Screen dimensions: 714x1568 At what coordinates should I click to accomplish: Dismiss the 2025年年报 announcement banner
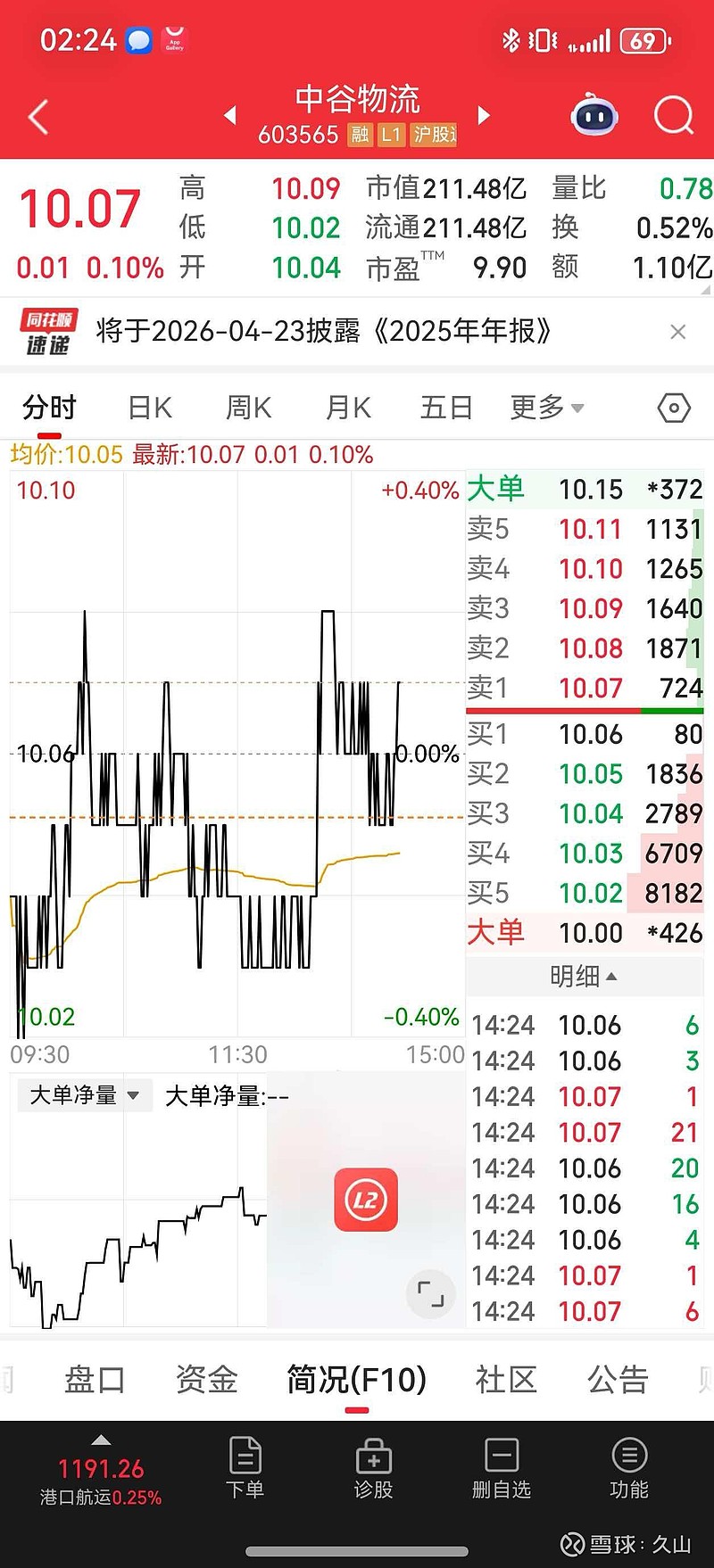[678, 331]
